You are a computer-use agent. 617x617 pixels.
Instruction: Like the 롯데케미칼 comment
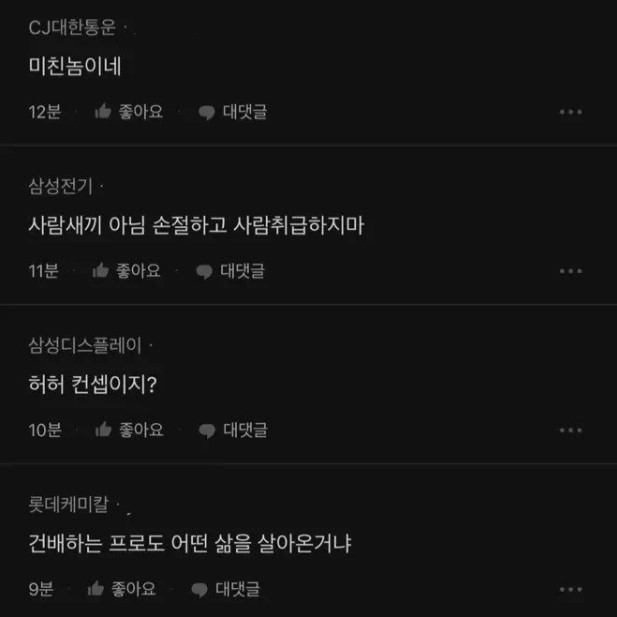click(x=123, y=589)
